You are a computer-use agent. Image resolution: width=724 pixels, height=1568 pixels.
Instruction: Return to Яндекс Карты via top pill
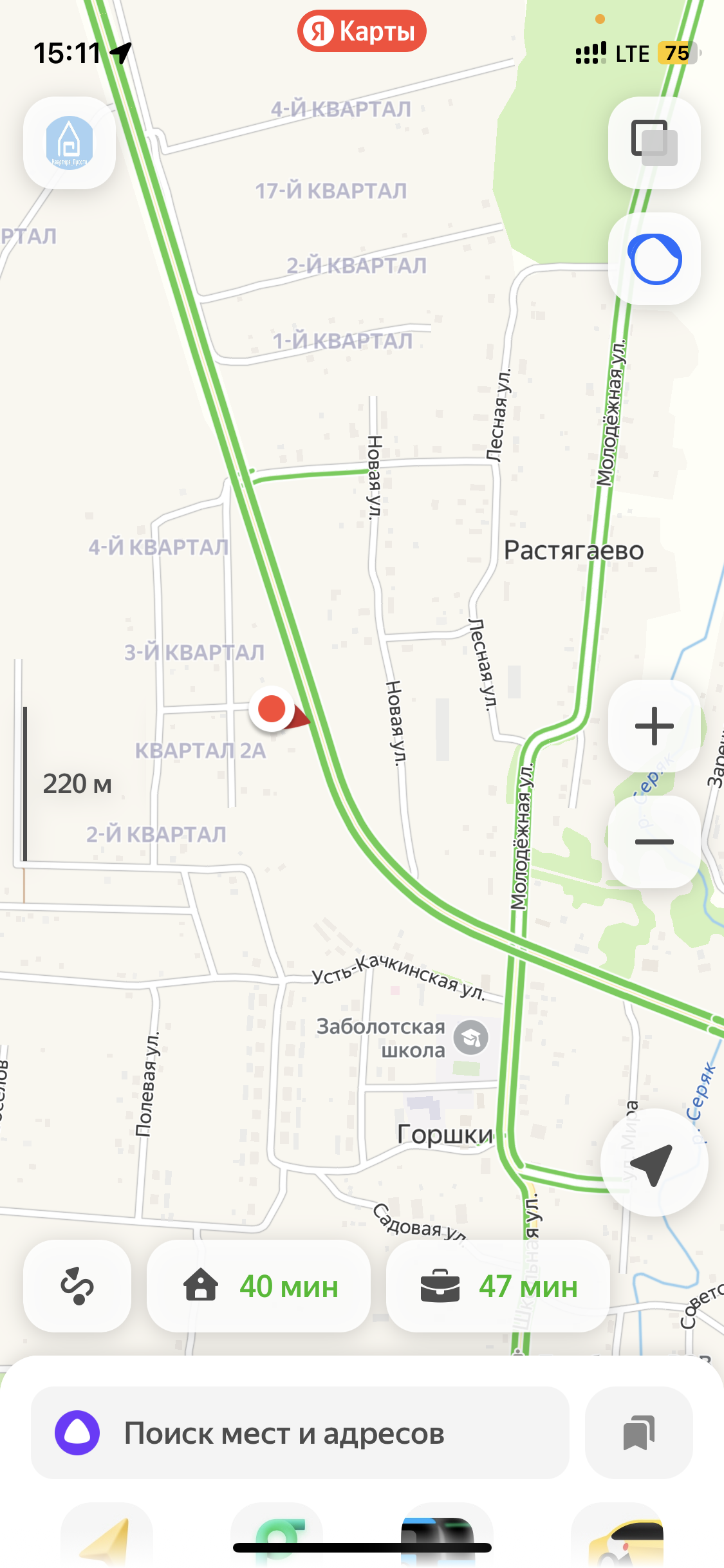[x=362, y=31]
